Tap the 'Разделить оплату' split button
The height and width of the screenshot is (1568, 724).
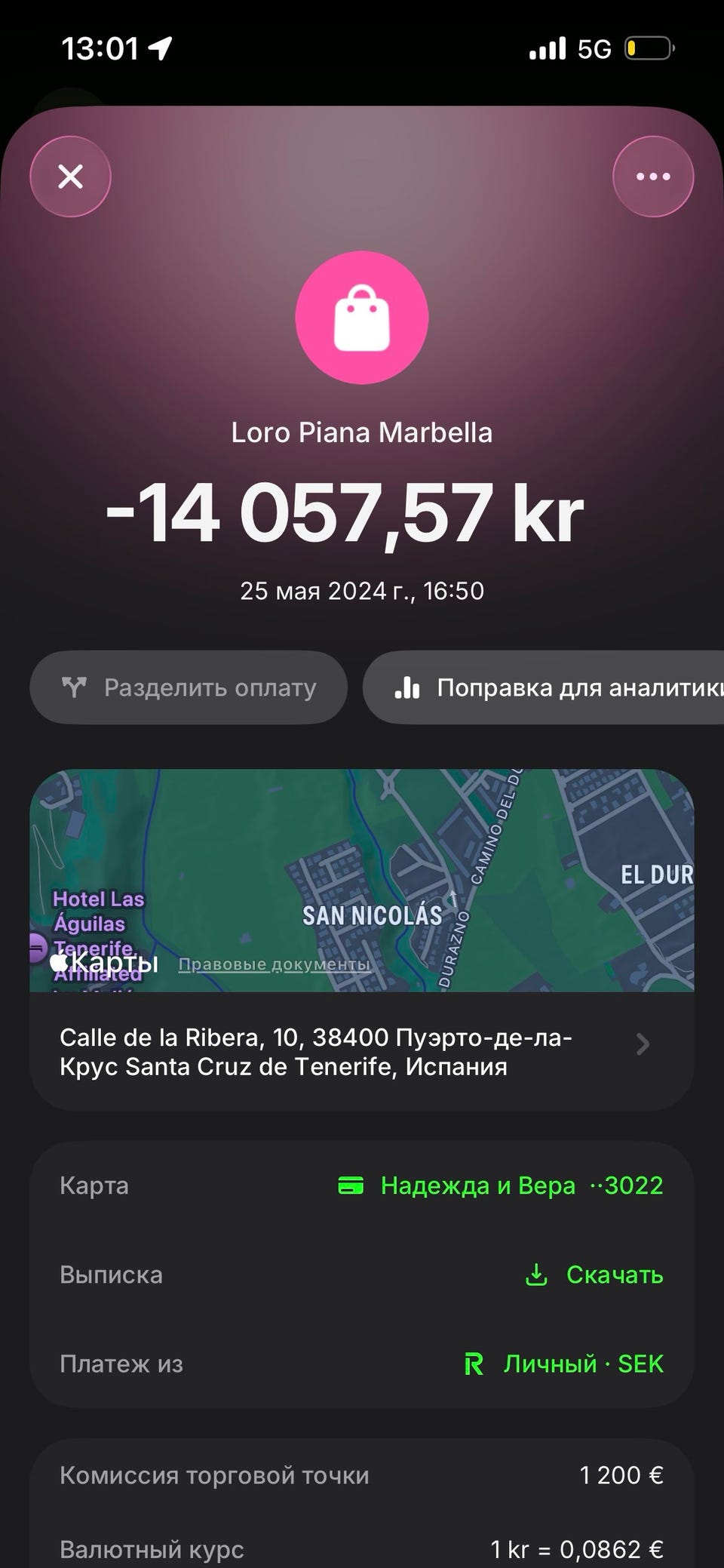(189, 687)
